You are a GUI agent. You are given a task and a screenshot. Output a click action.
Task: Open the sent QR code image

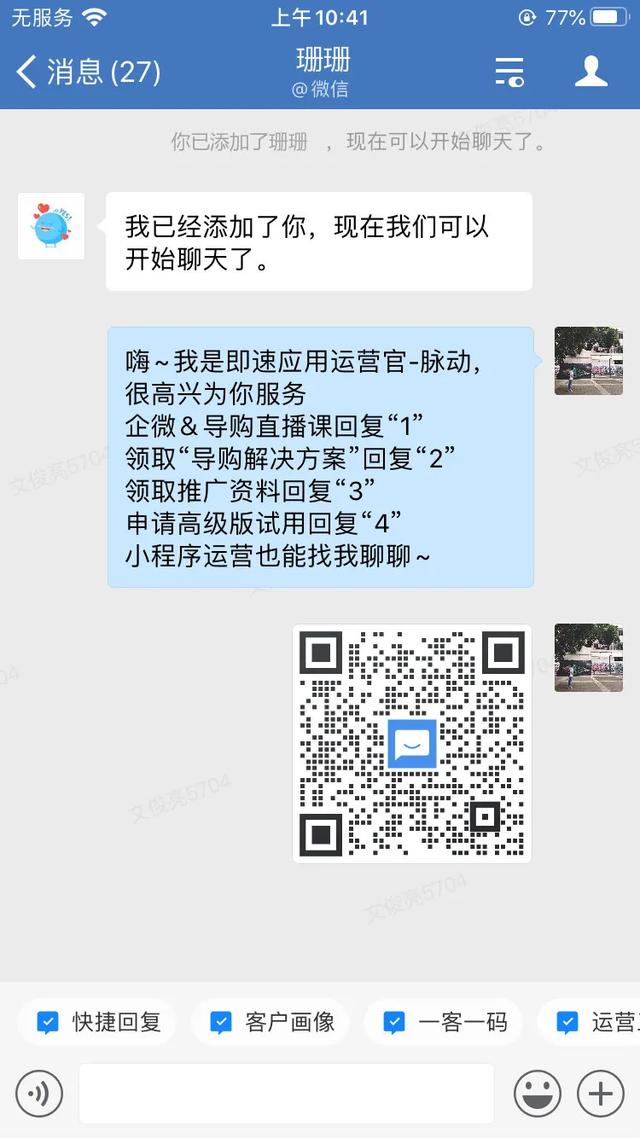pos(411,744)
